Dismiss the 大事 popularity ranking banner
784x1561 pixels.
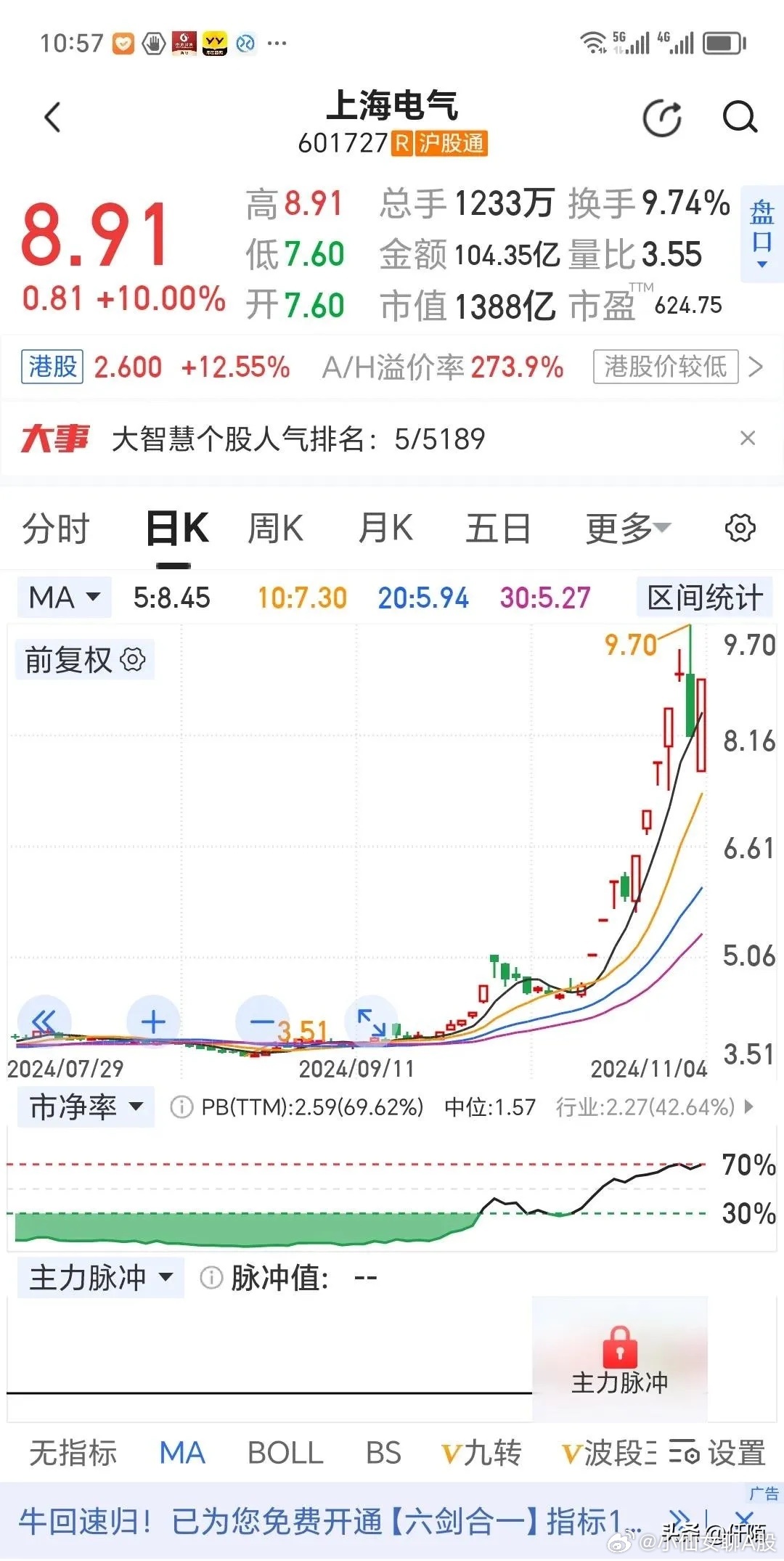[x=748, y=438]
